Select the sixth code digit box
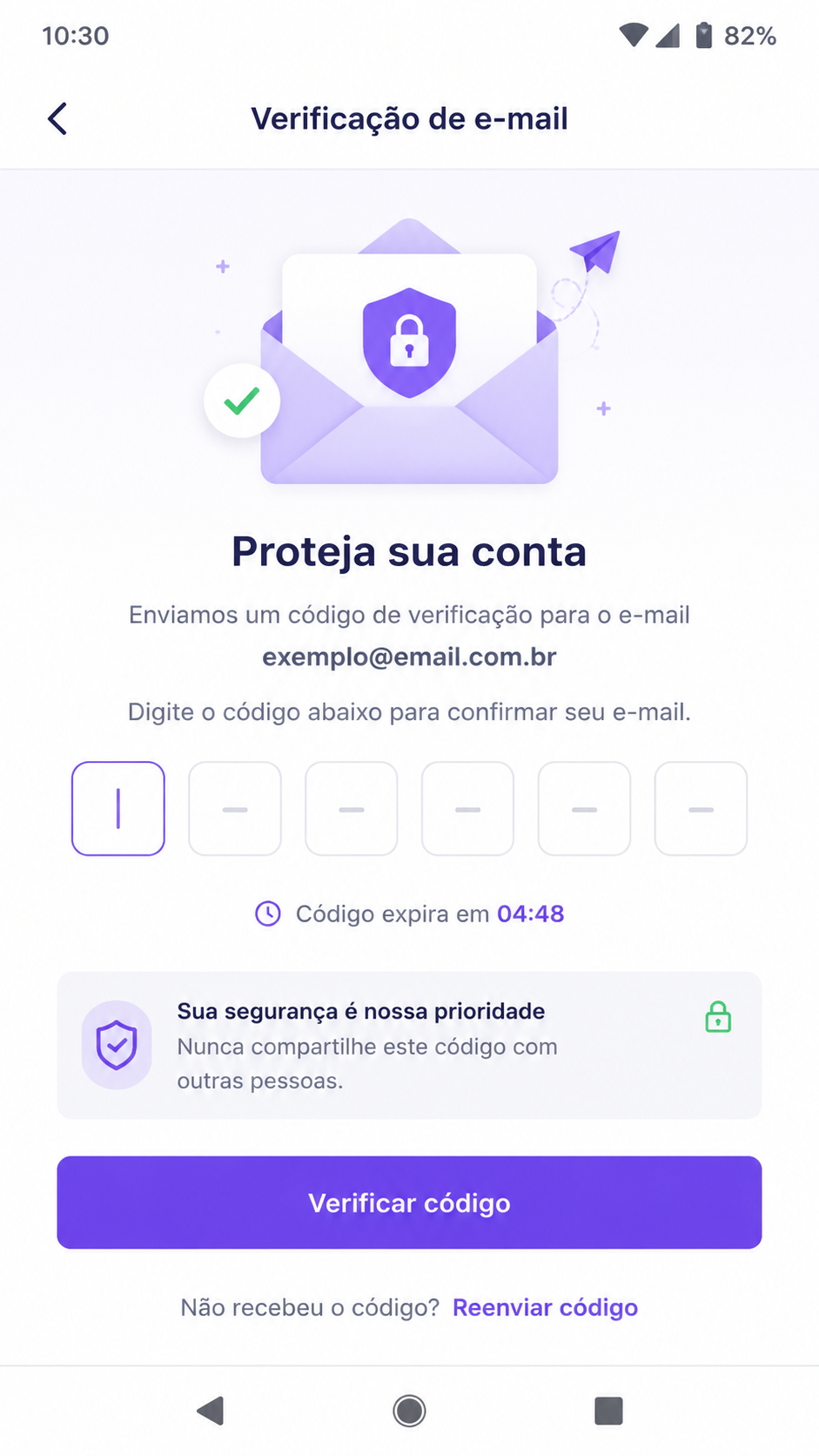The height and width of the screenshot is (1456, 819). coord(702,809)
